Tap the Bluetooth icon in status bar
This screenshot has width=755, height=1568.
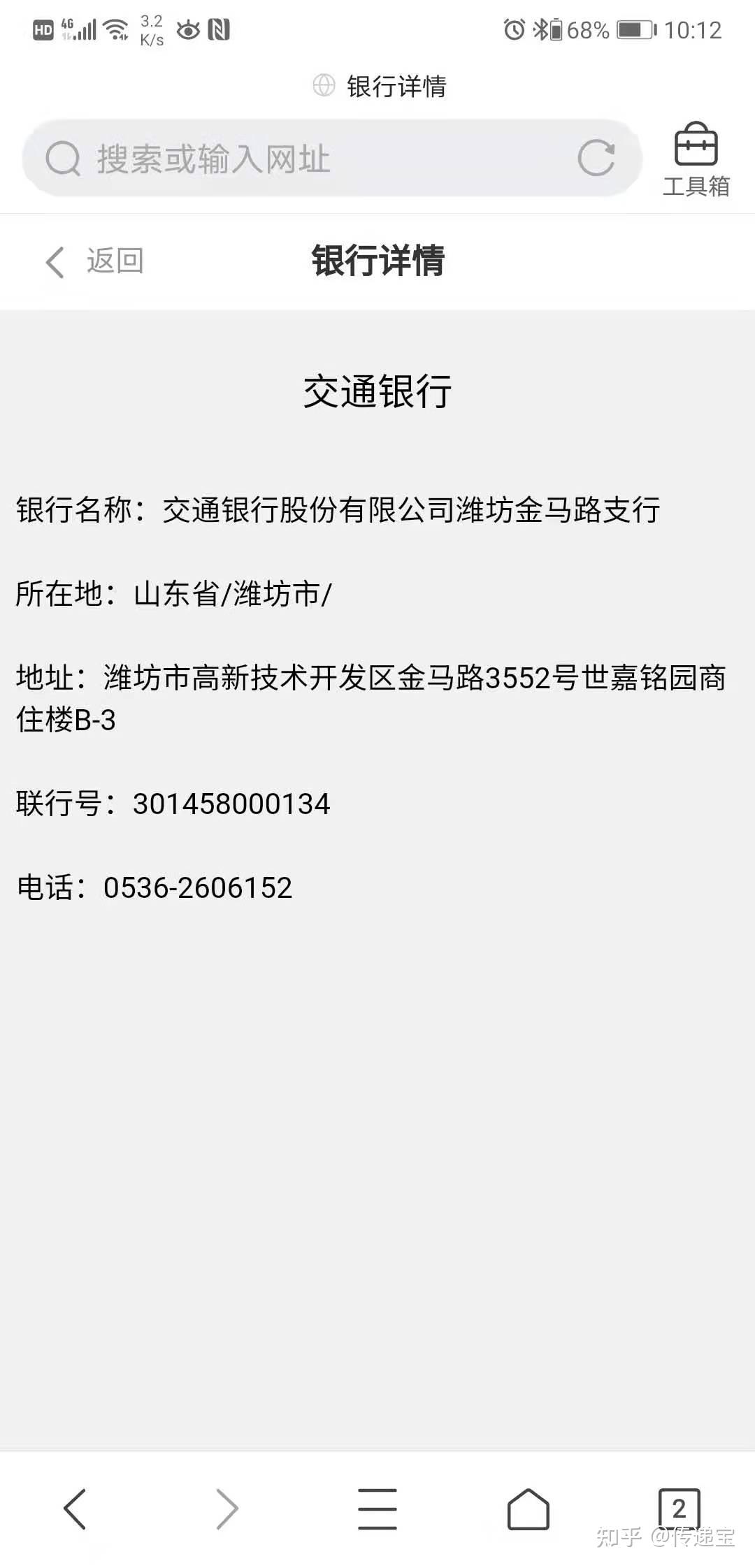click(x=542, y=29)
